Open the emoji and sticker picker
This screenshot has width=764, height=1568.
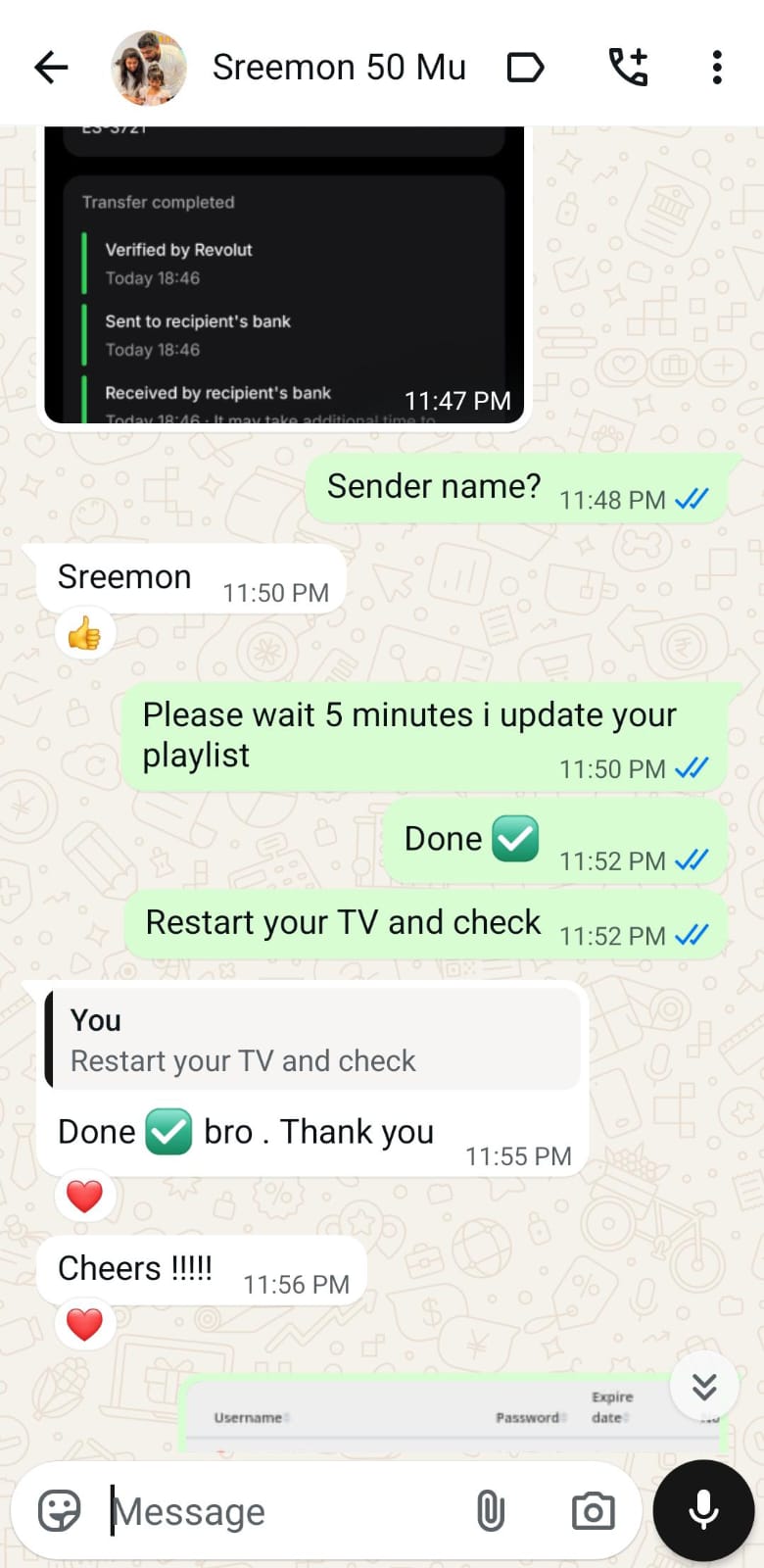coord(59,1511)
